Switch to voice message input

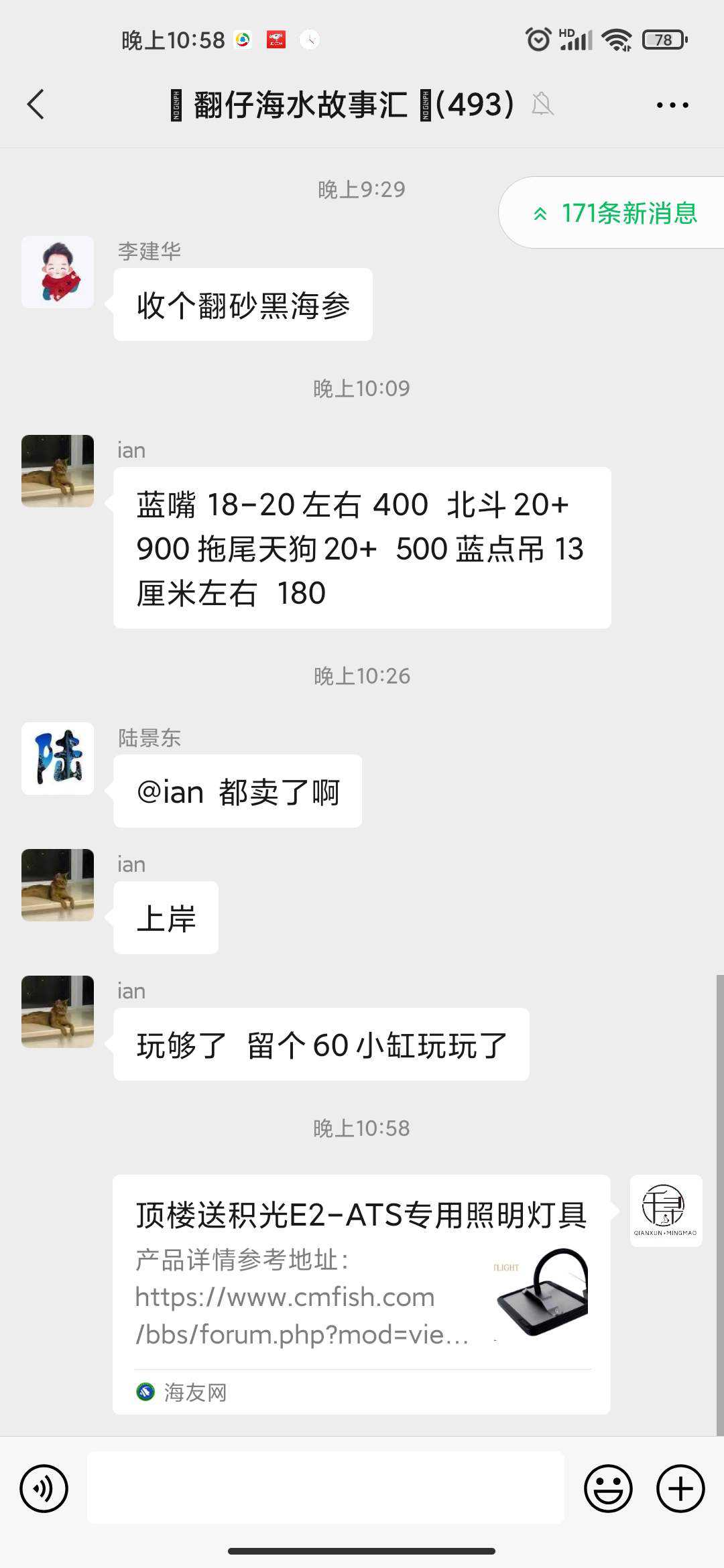coord(44,1489)
